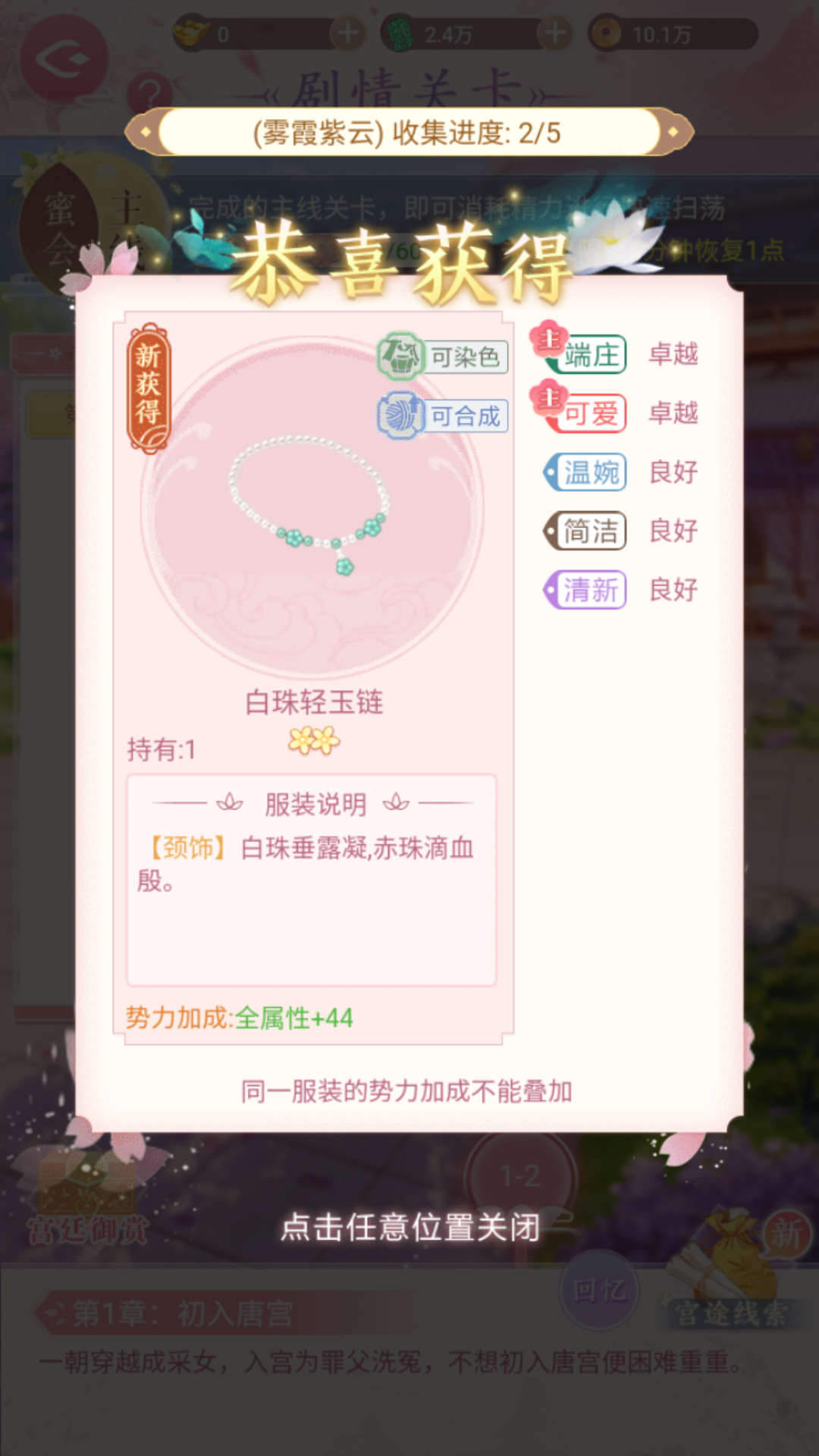Dismiss the reward popup via 点击任意位置关闭
This screenshot has height=1456, width=819.
click(409, 1226)
